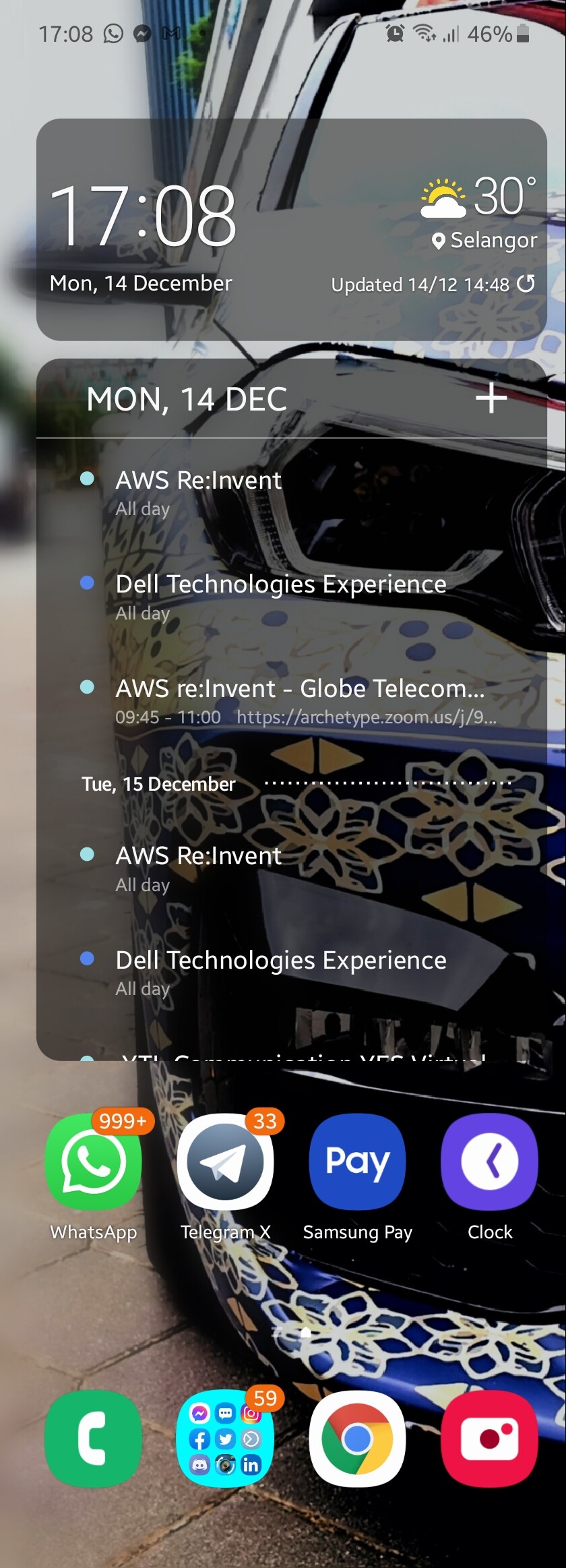Open Tuesday's AWS Re:Invent all-day event
The height and width of the screenshot is (1568, 566).
(x=199, y=868)
